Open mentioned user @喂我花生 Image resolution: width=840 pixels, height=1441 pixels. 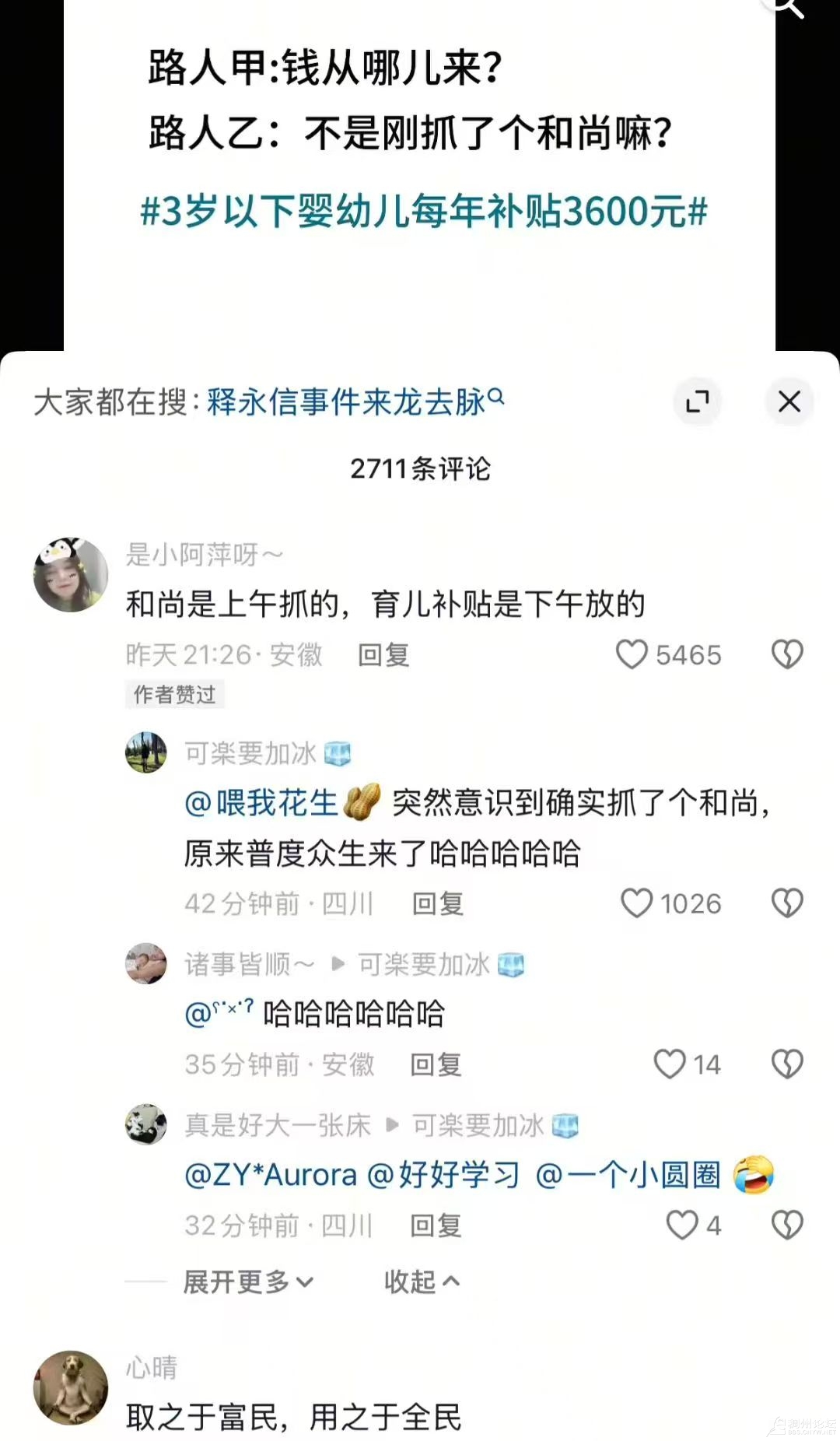pyautogui.click(x=263, y=803)
